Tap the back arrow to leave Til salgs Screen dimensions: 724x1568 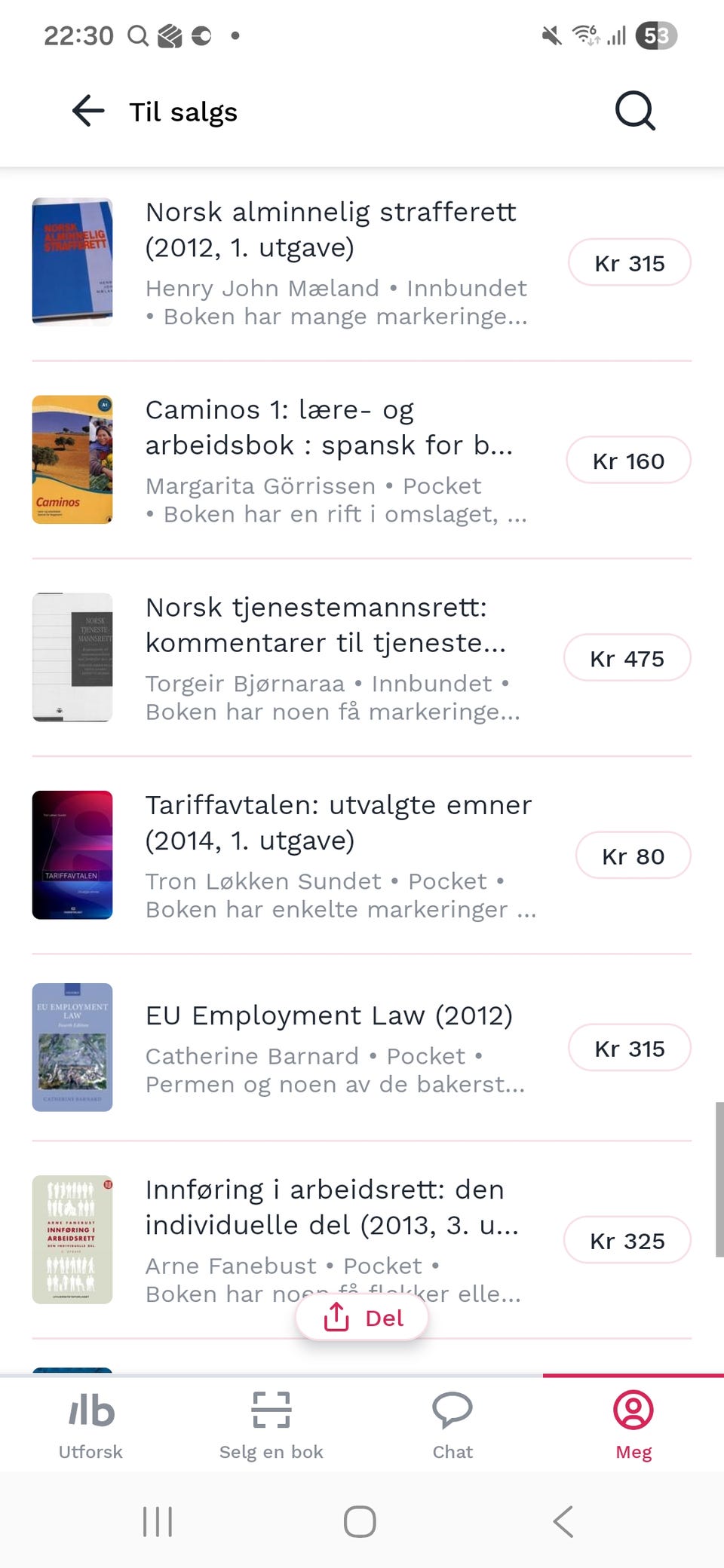[x=87, y=111]
